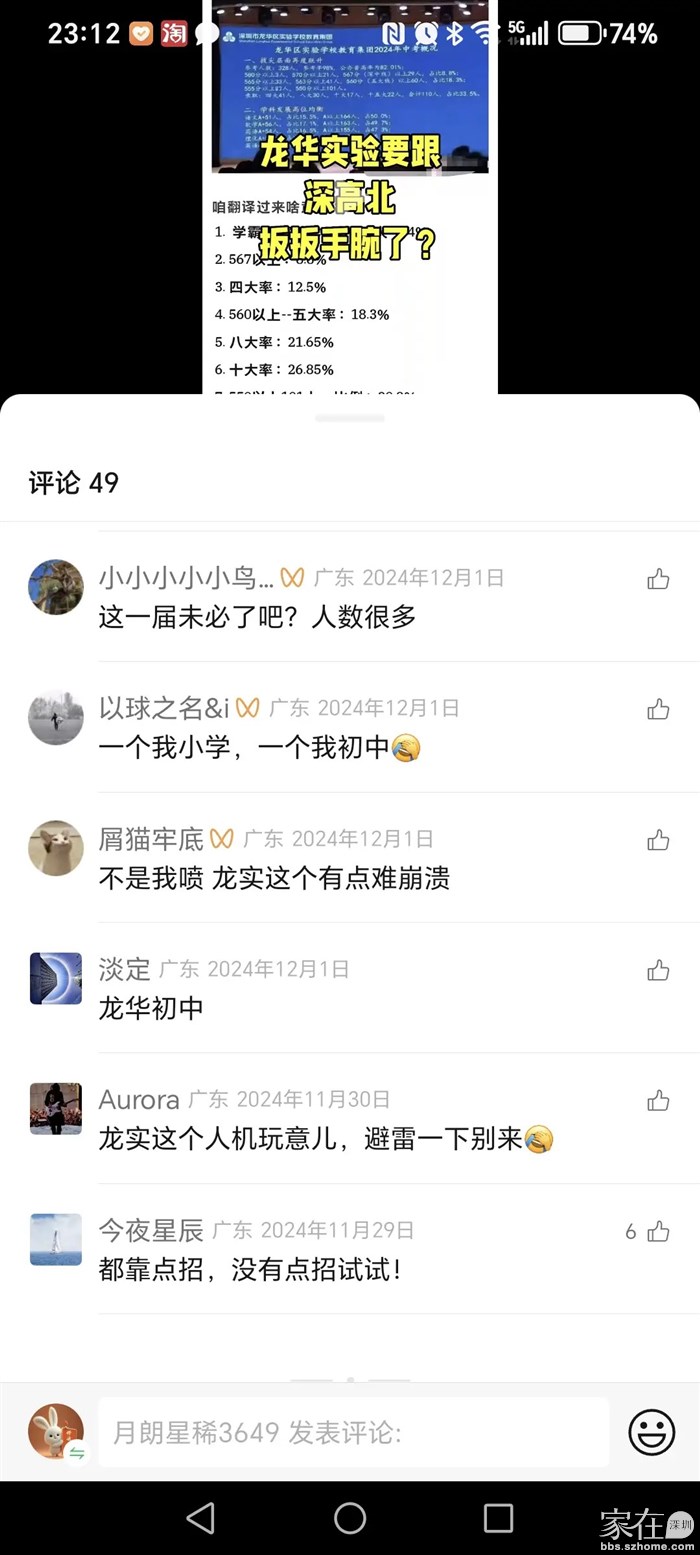The height and width of the screenshot is (1555, 700).
Task: Like the comment by 小小小小鸟
Action: [x=658, y=579]
